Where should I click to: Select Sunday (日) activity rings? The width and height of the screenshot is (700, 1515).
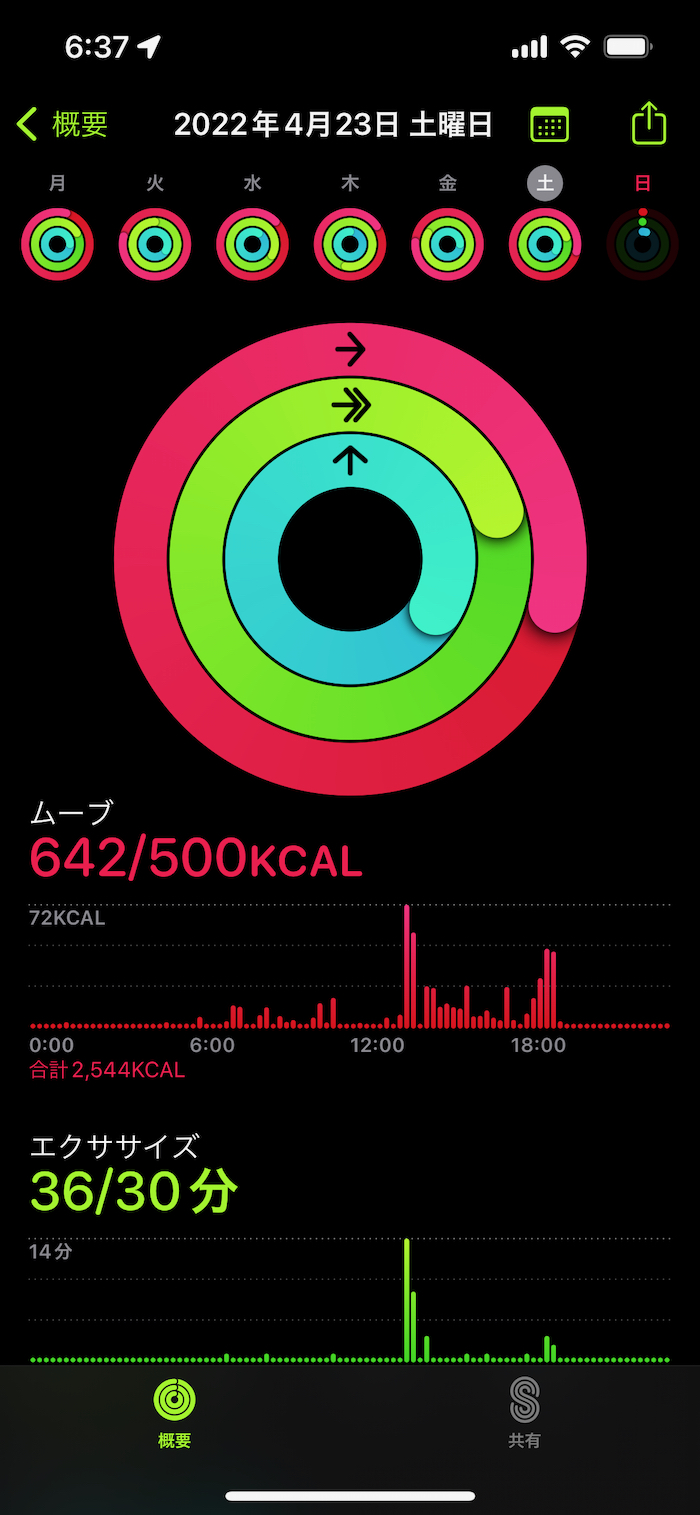tap(643, 244)
